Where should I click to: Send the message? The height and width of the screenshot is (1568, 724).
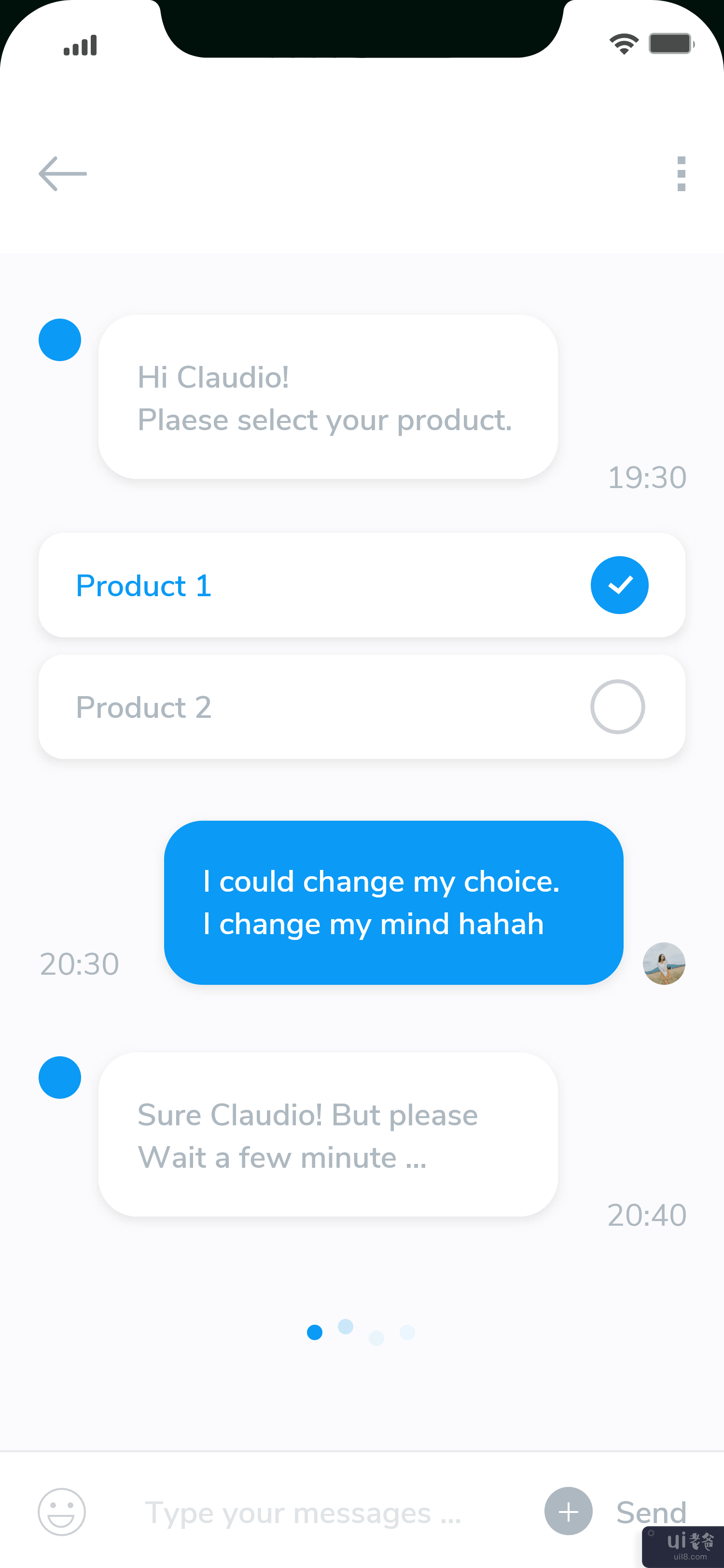pyautogui.click(x=651, y=1512)
